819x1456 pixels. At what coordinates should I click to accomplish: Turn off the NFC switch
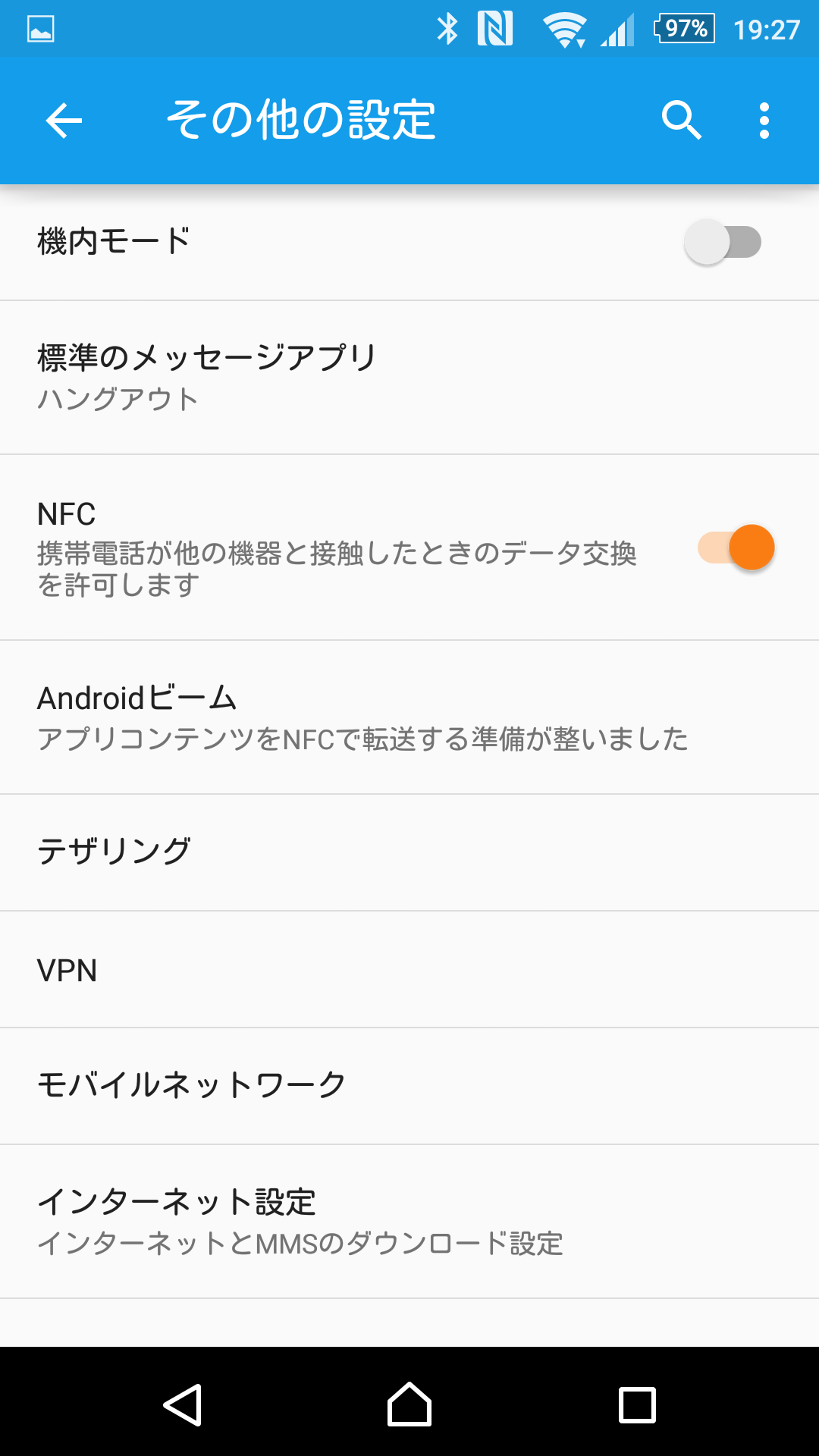click(x=736, y=548)
